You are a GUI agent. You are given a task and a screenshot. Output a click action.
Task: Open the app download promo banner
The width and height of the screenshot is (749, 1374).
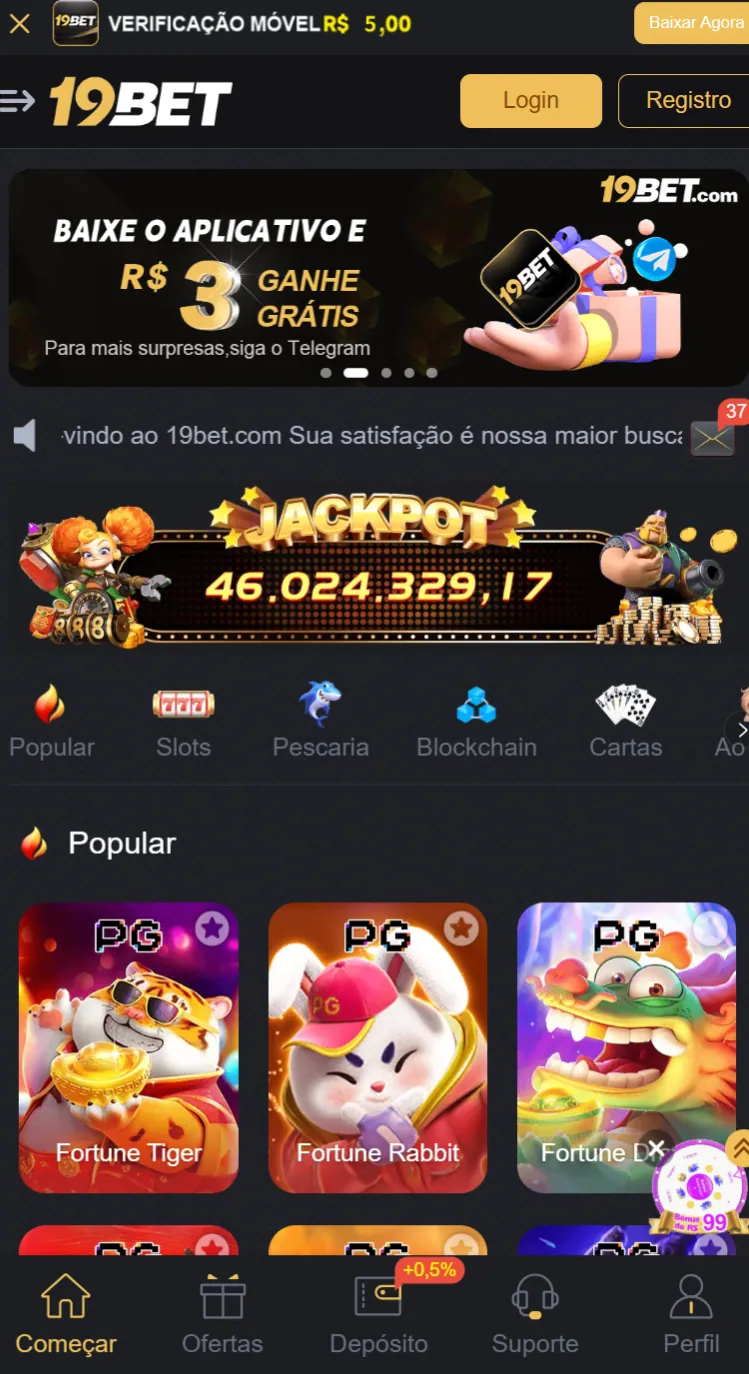click(x=378, y=277)
